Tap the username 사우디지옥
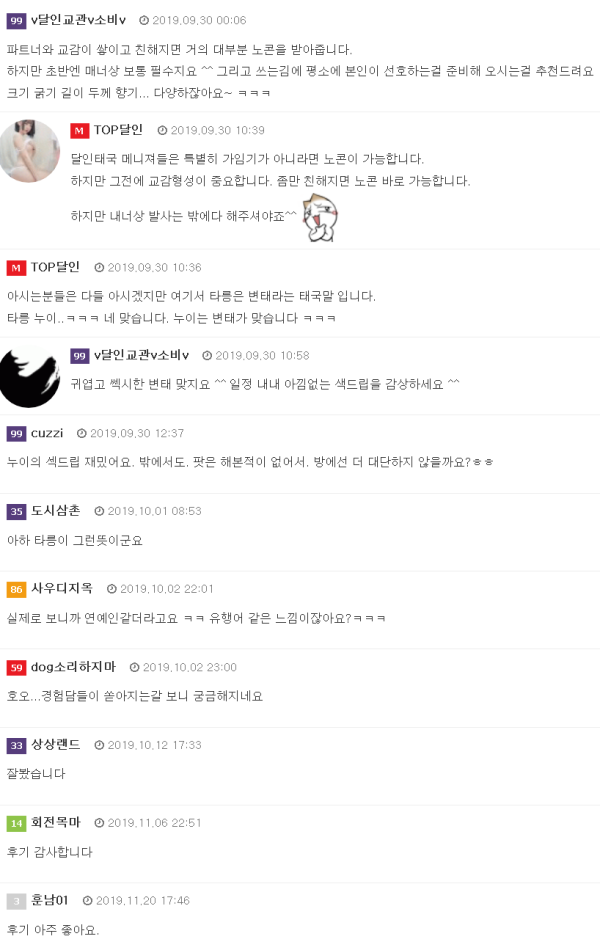Image resolution: width=600 pixels, height=950 pixels. point(62,589)
